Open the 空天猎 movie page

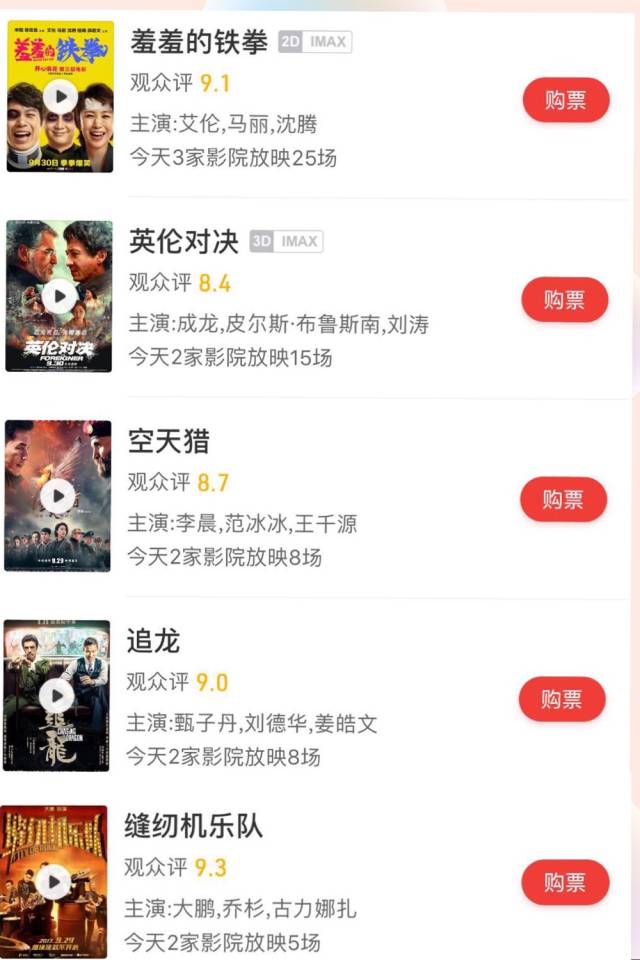(169, 441)
